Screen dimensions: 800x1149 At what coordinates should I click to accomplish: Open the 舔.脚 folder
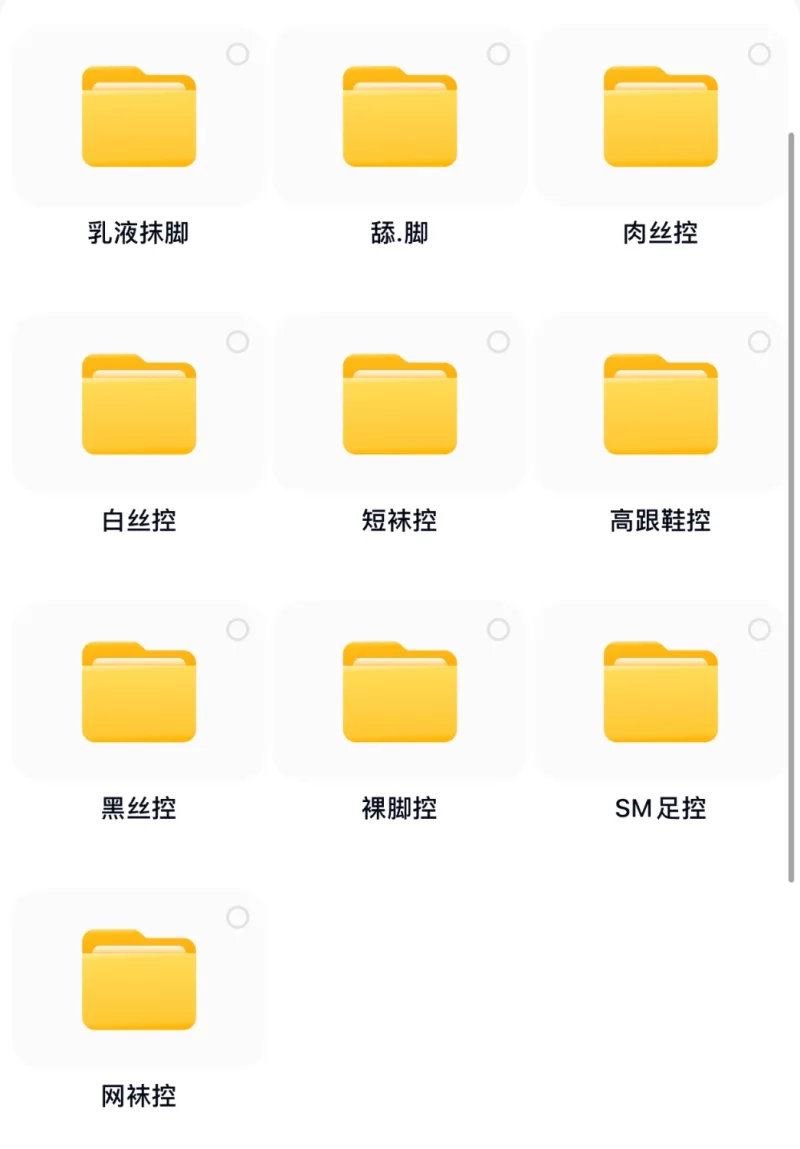click(x=400, y=115)
